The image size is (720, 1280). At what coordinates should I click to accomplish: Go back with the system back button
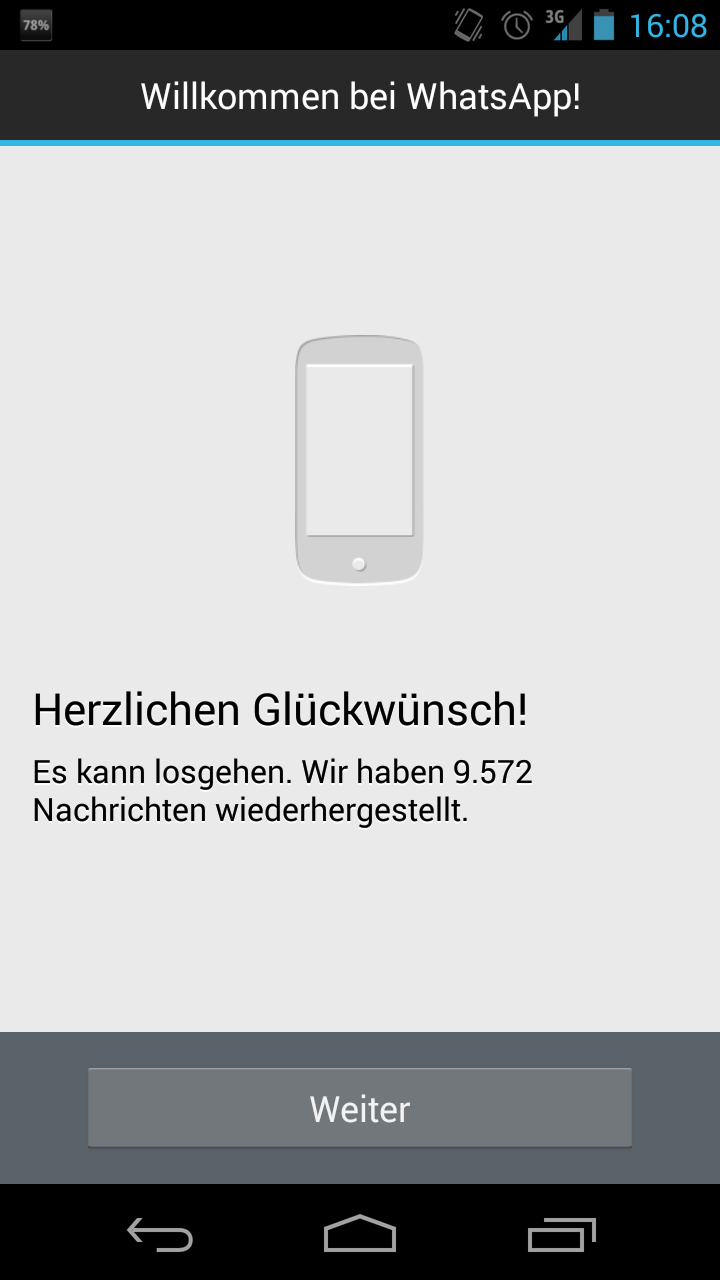[x=160, y=1234]
